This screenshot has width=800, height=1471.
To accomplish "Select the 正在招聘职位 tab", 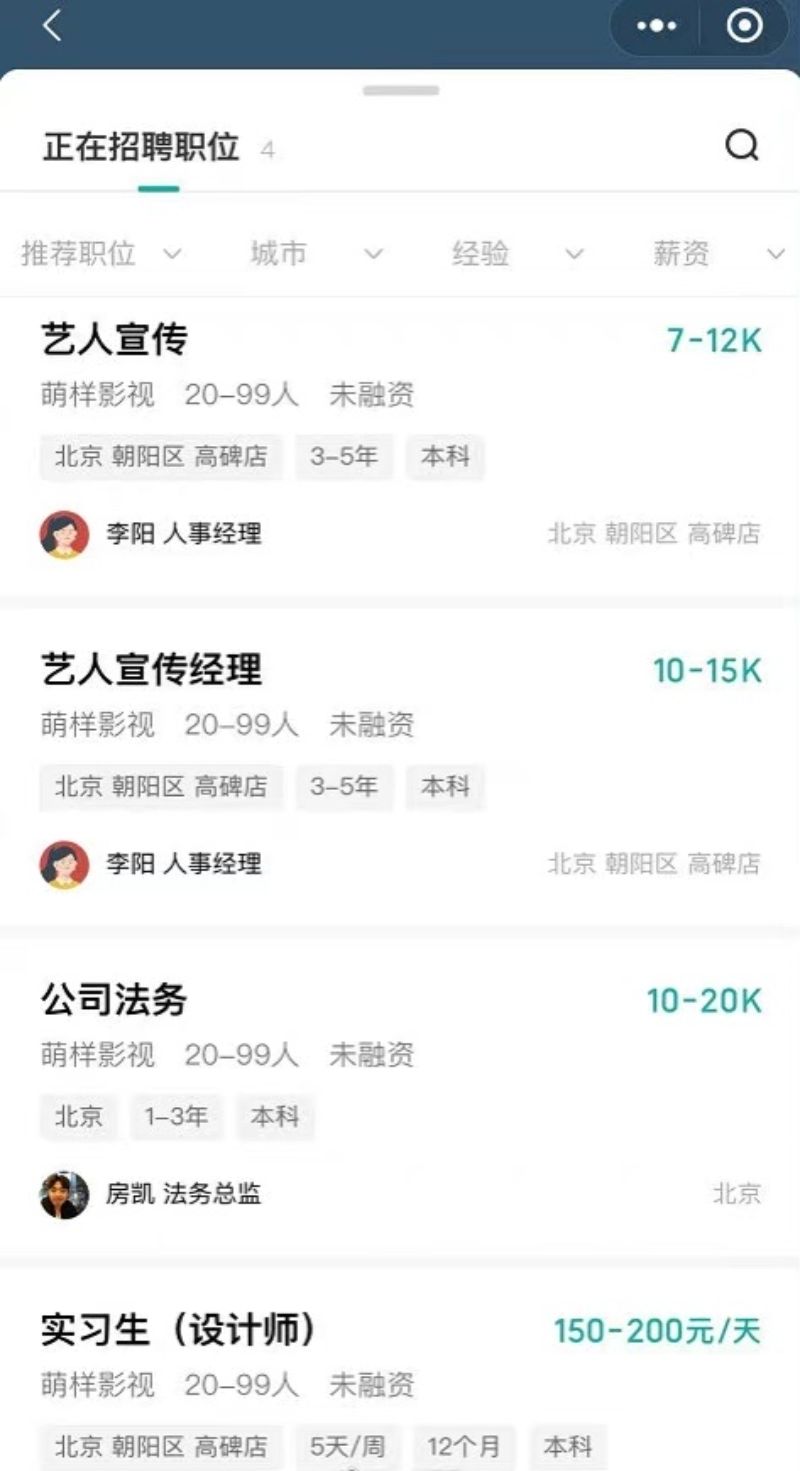I will click(141, 148).
